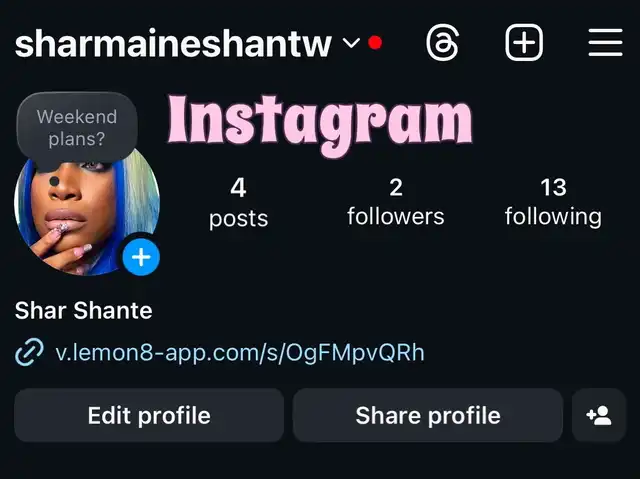Tap the Share profile button

[428, 415]
